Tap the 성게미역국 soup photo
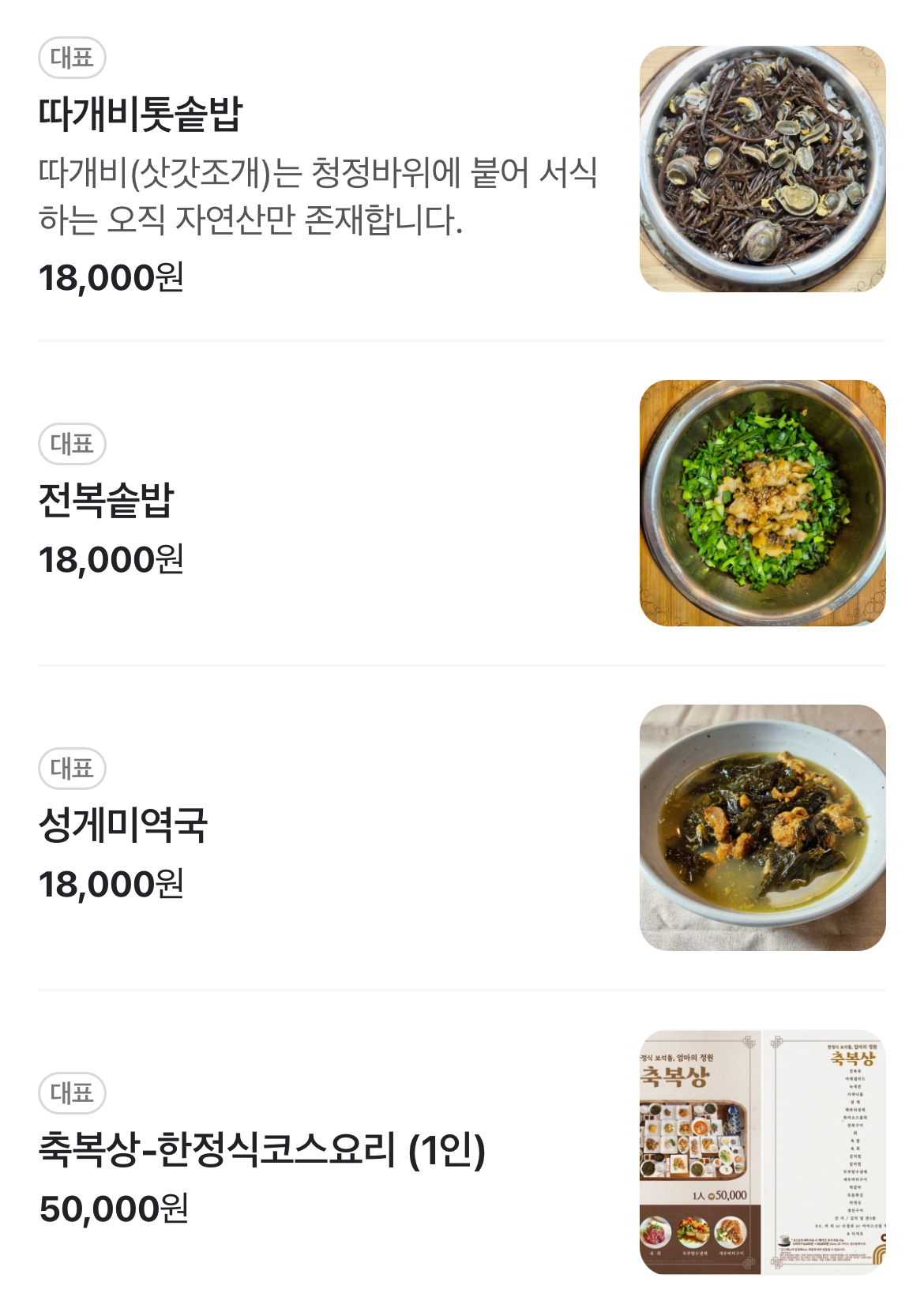 [x=762, y=828]
